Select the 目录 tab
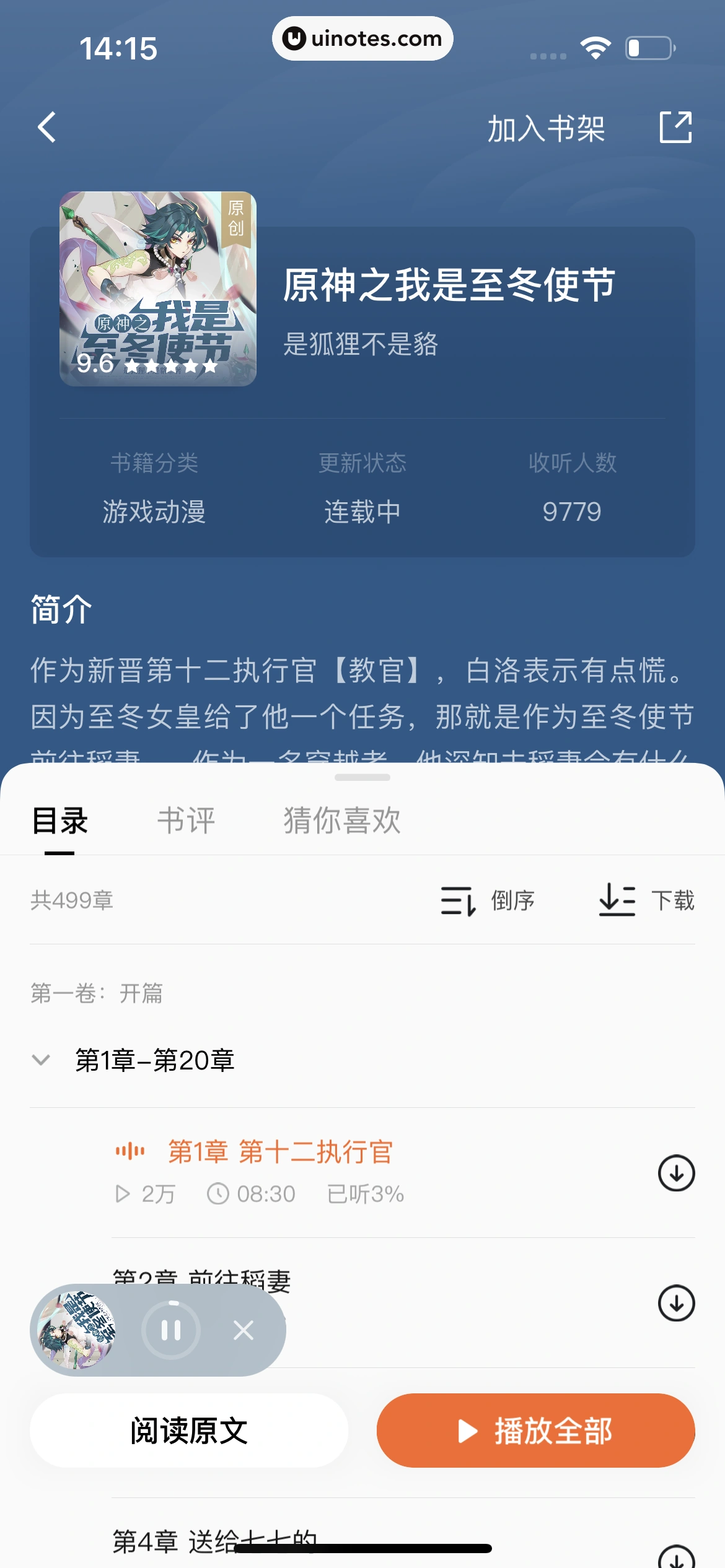Viewport: 725px width, 1568px height. 60,821
